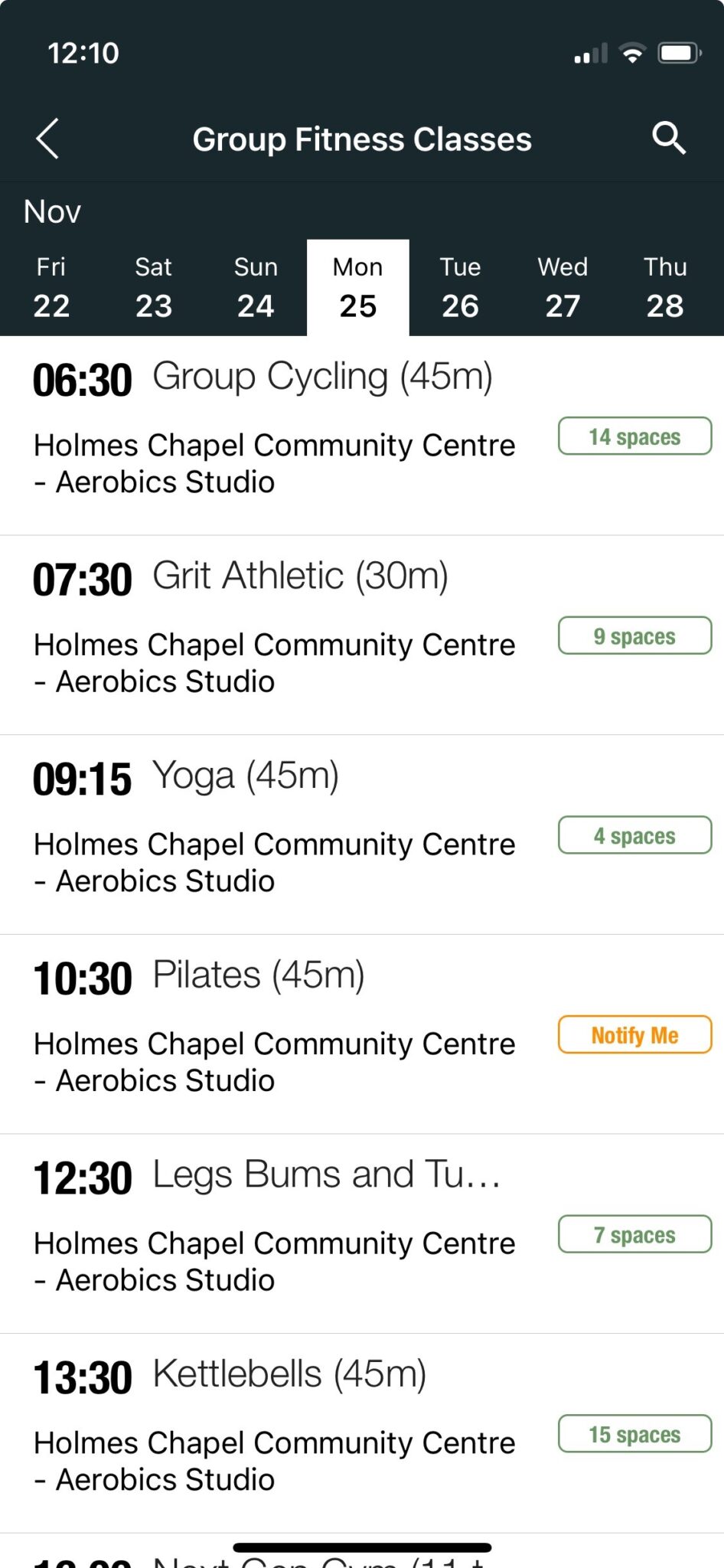Screen dimensions: 724x1568
Task: Tap the battery indicator
Action: (x=678, y=52)
